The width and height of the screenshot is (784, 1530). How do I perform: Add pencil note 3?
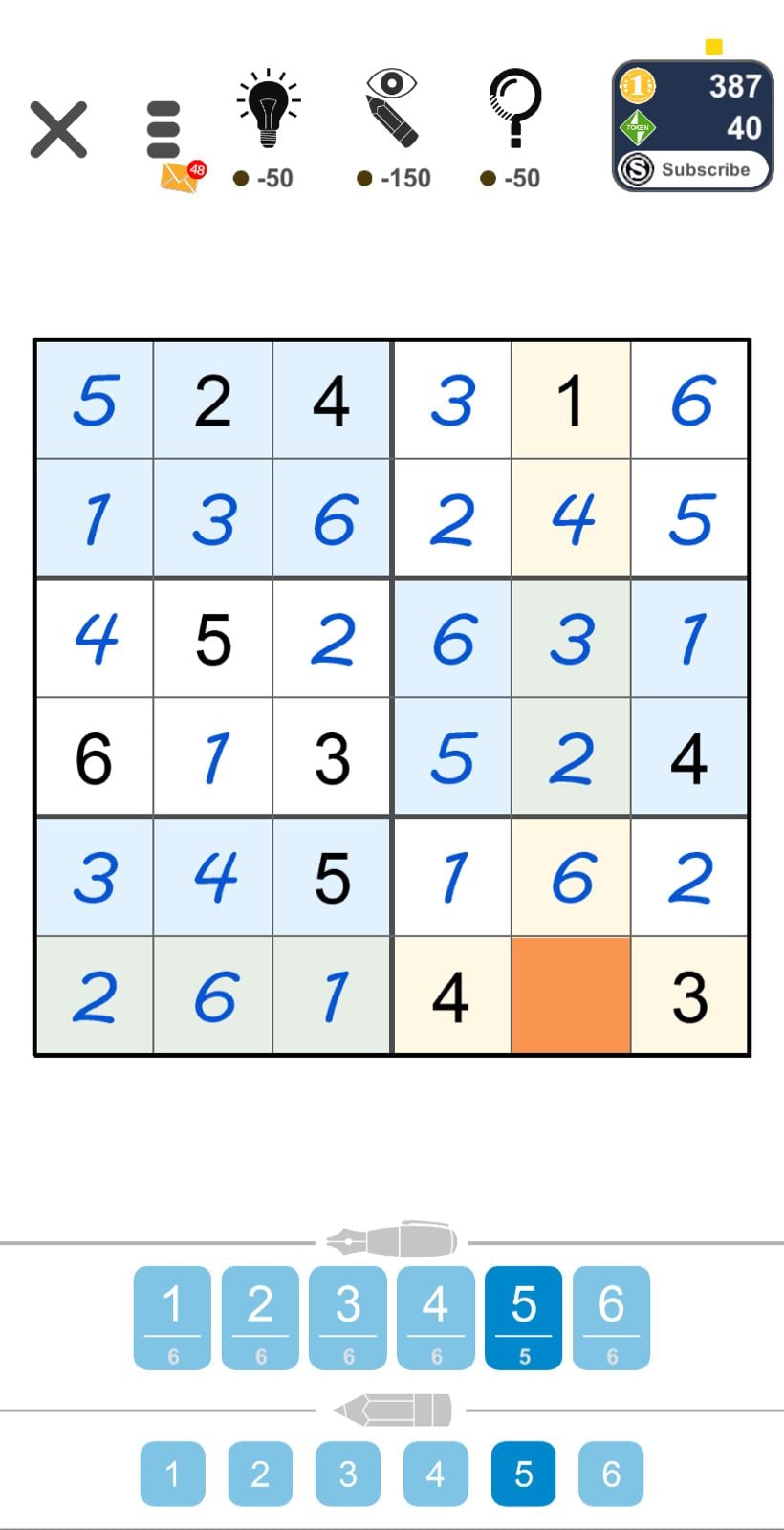click(x=348, y=1474)
